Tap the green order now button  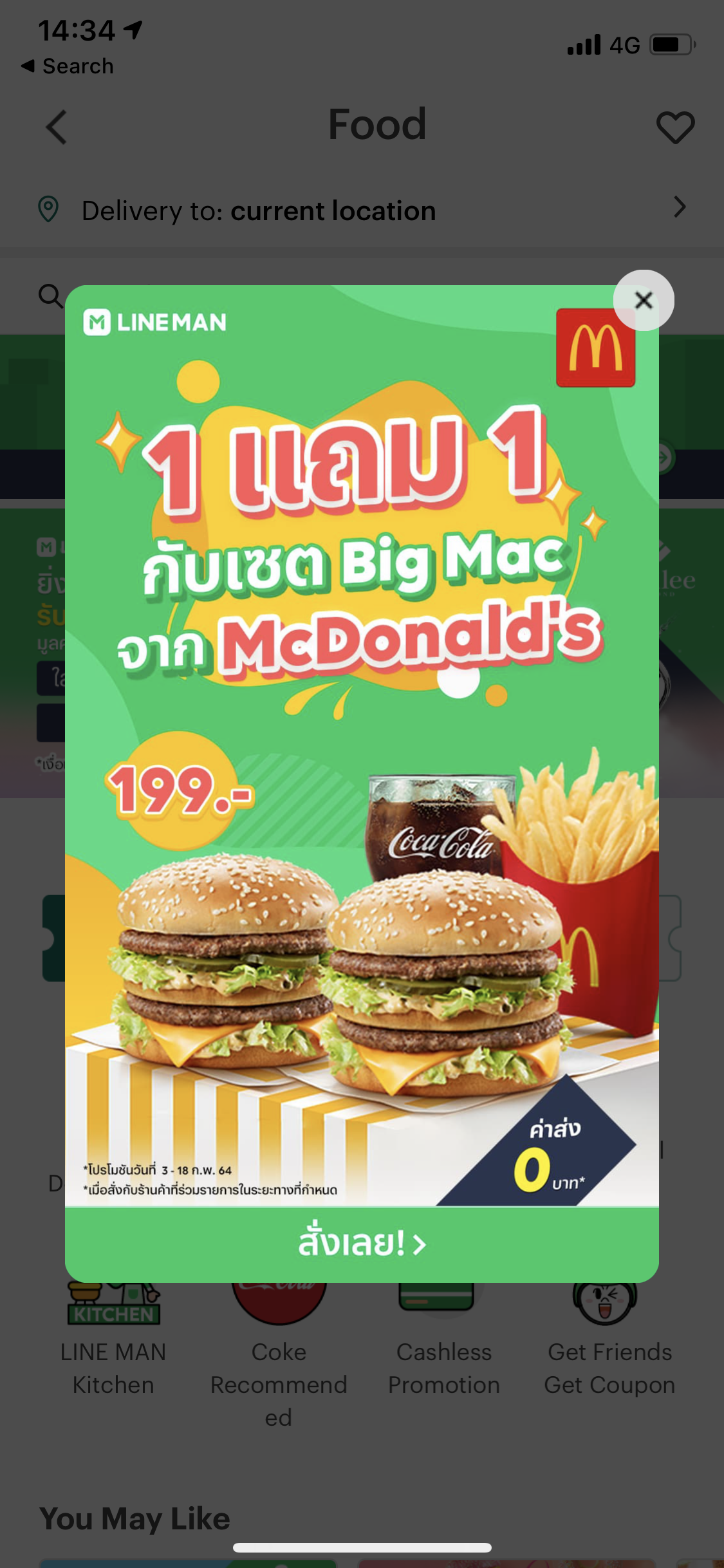click(362, 1244)
